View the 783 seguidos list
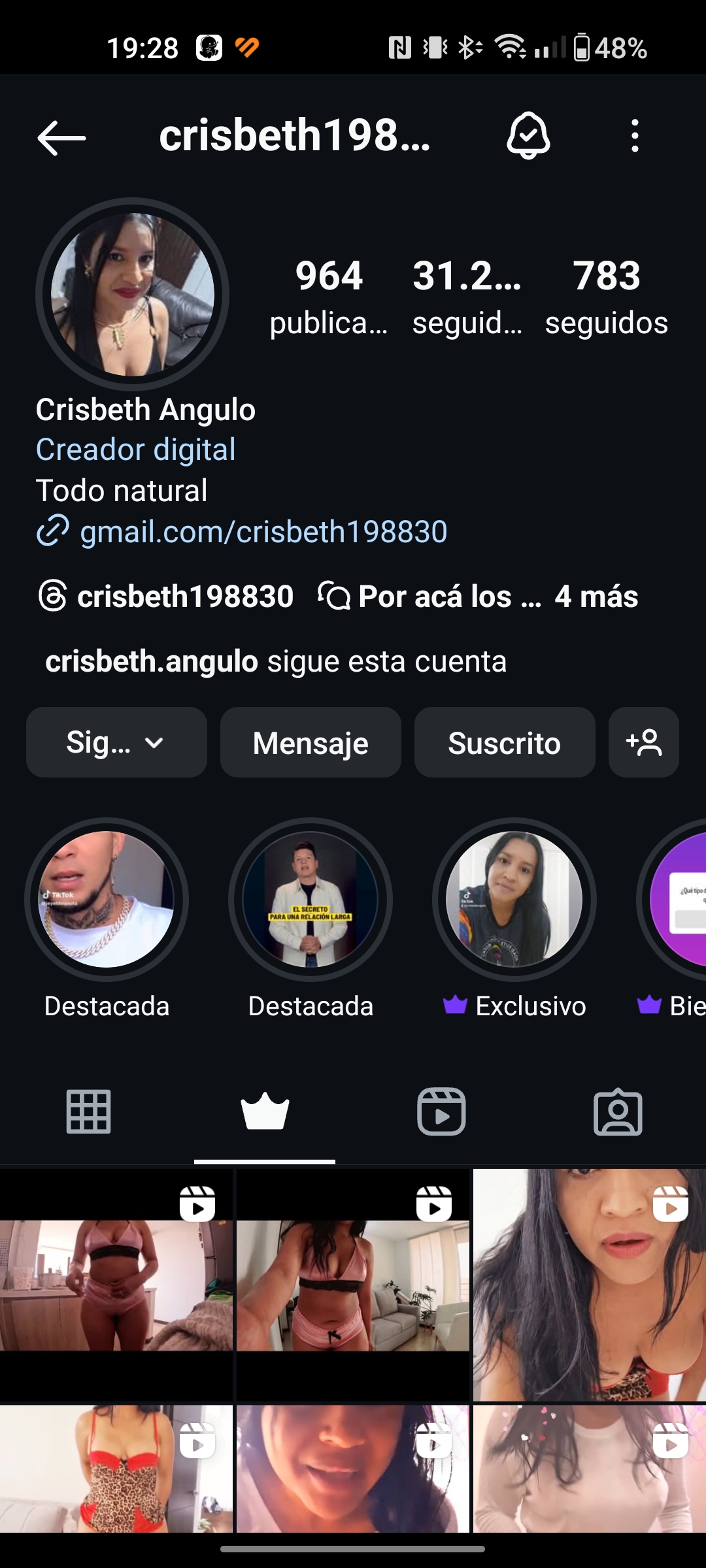The width and height of the screenshot is (706, 1568). pyautogui.click(x=607, y=296)
